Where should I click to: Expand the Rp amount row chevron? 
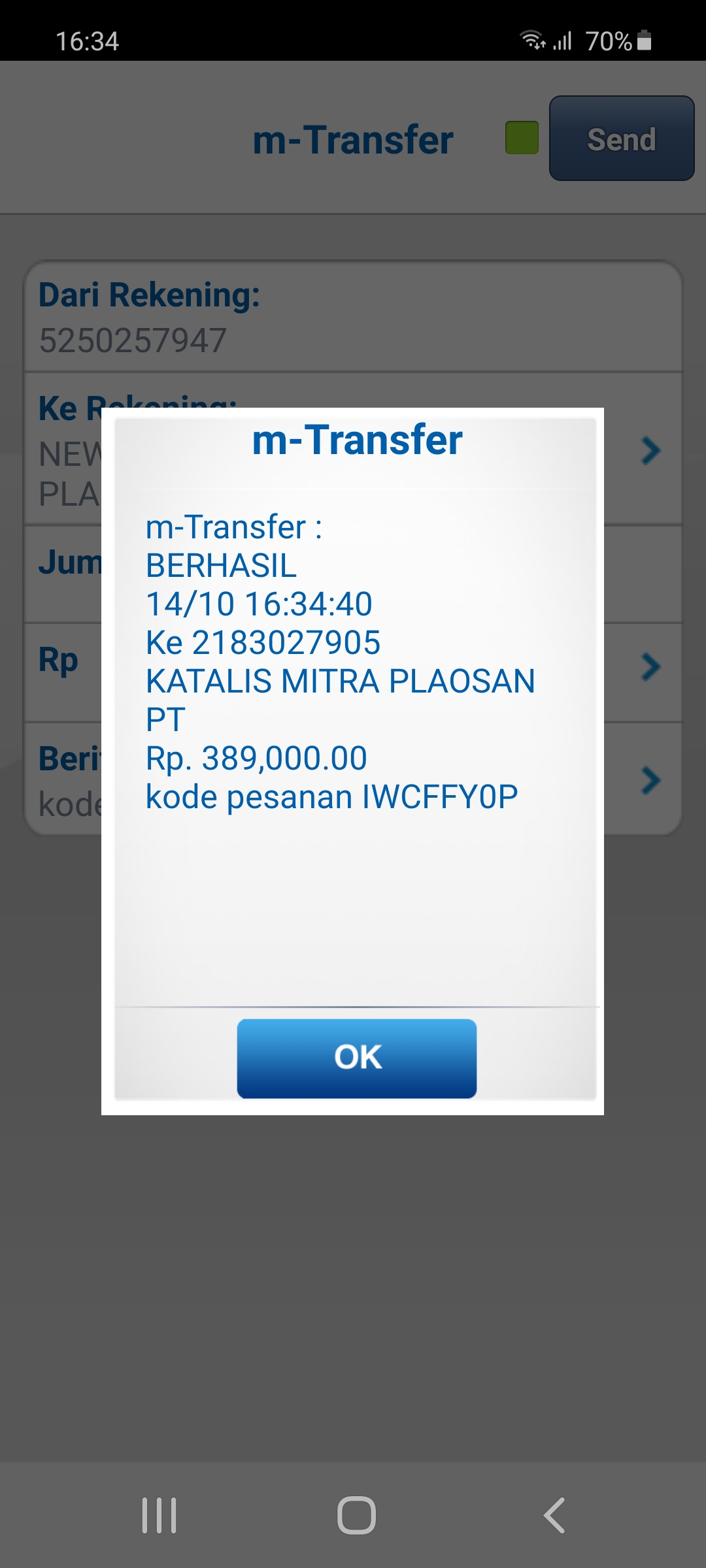click(x=650, y=667)
